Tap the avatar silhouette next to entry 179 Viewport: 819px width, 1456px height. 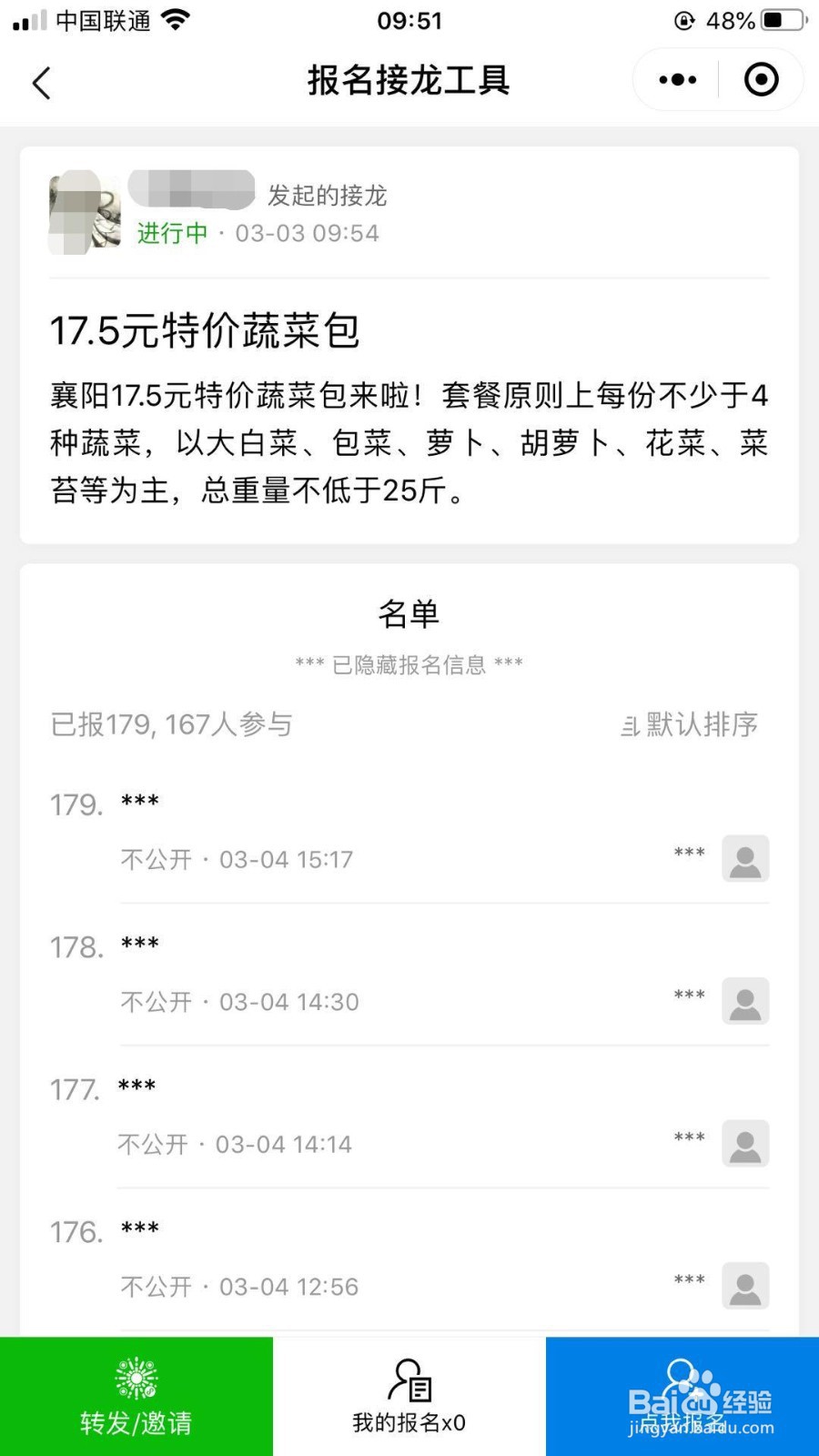coord(745,858)
